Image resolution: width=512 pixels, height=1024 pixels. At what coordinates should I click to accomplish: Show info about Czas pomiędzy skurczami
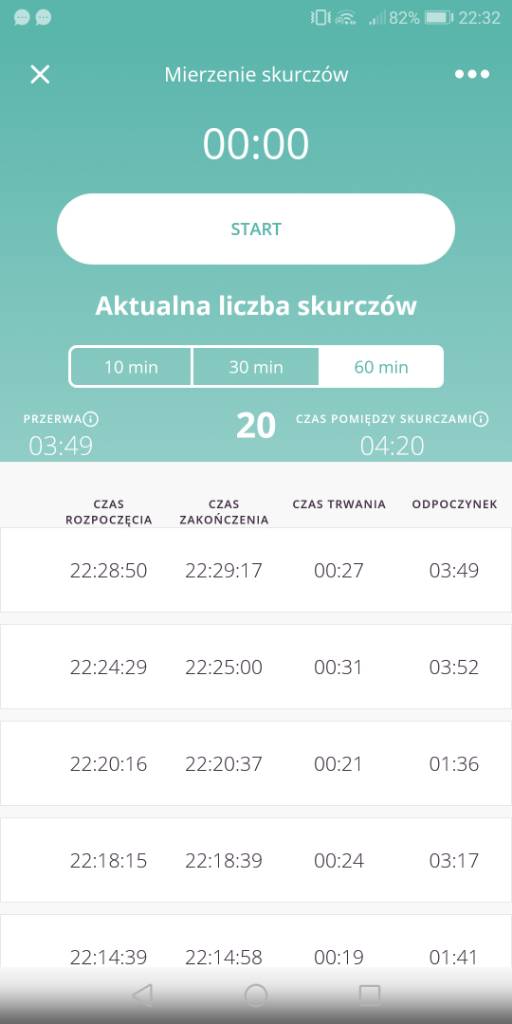[481, 419]
